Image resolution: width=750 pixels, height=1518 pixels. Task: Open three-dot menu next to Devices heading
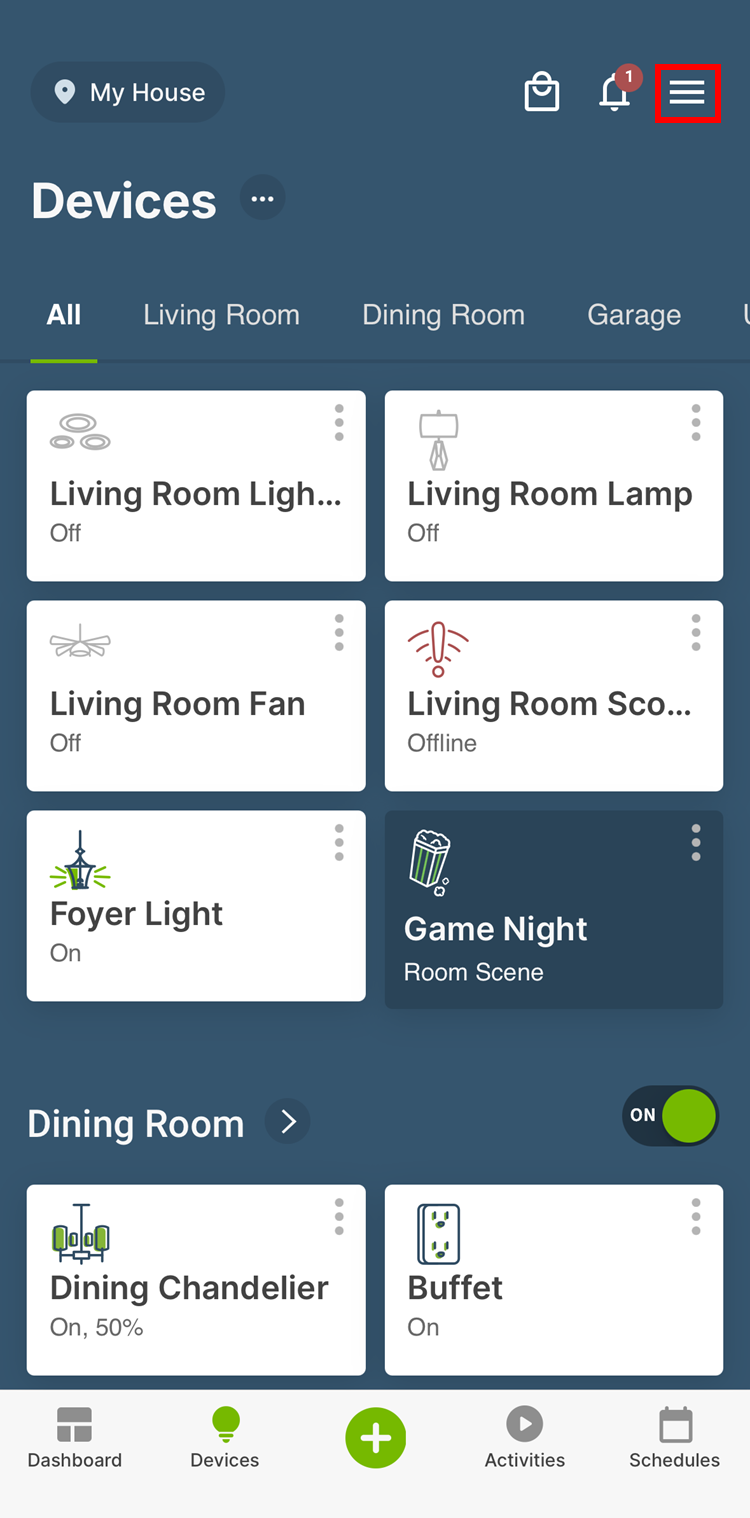click(262, 197)
